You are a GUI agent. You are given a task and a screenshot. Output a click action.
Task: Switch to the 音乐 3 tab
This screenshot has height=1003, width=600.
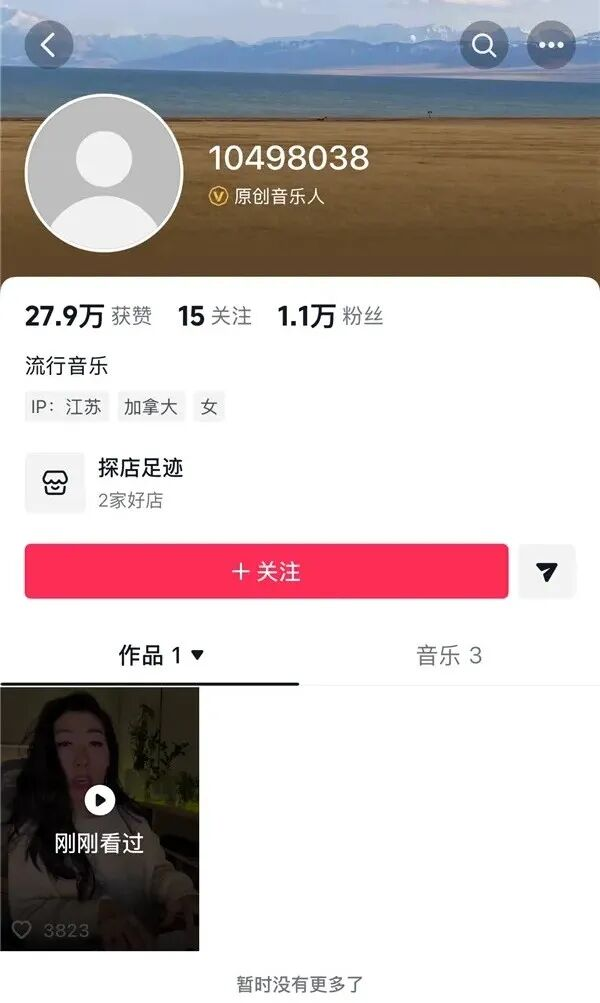(449, 655)
